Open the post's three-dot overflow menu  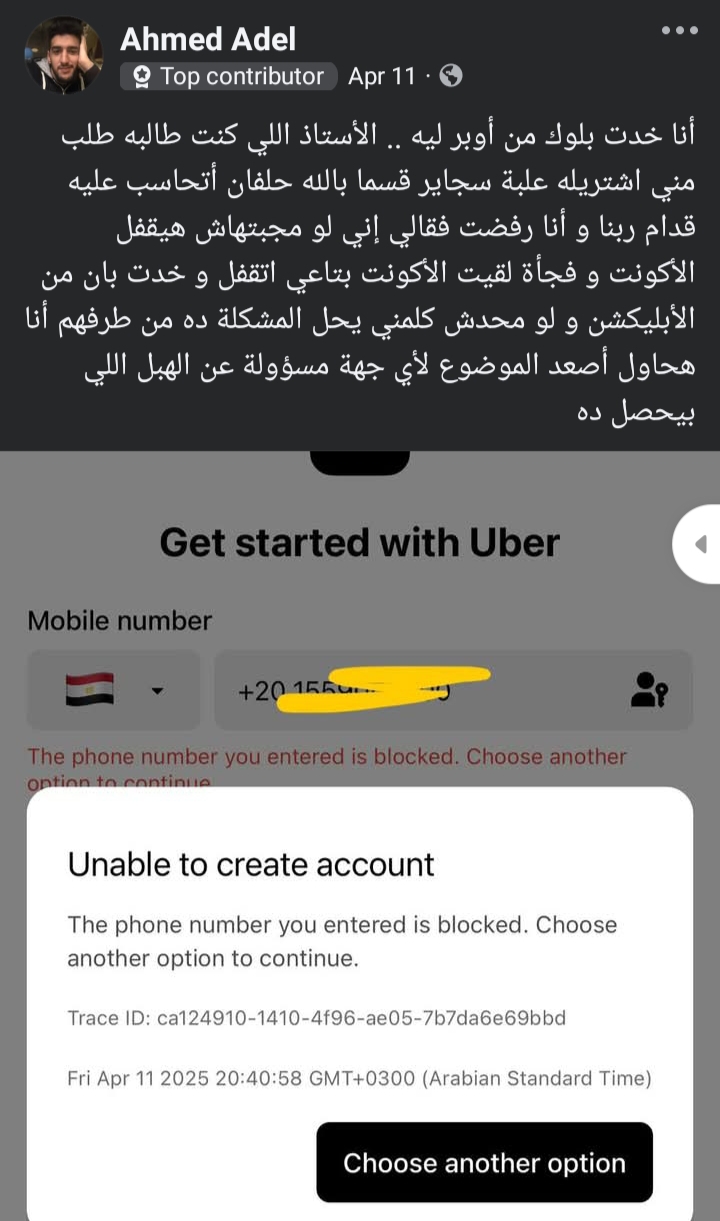click(680, 31)
